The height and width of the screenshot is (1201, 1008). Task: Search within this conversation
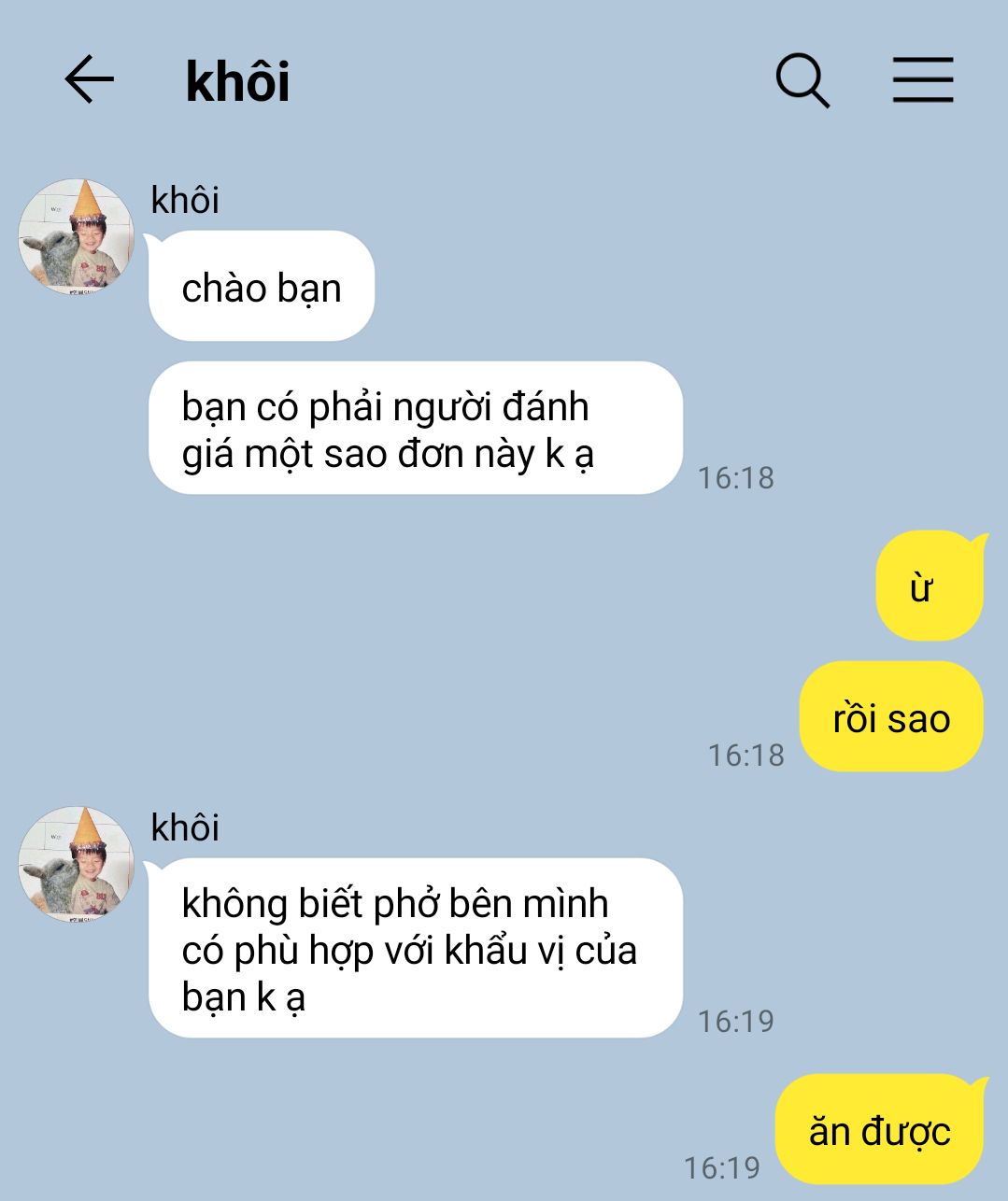pos(802,80)
